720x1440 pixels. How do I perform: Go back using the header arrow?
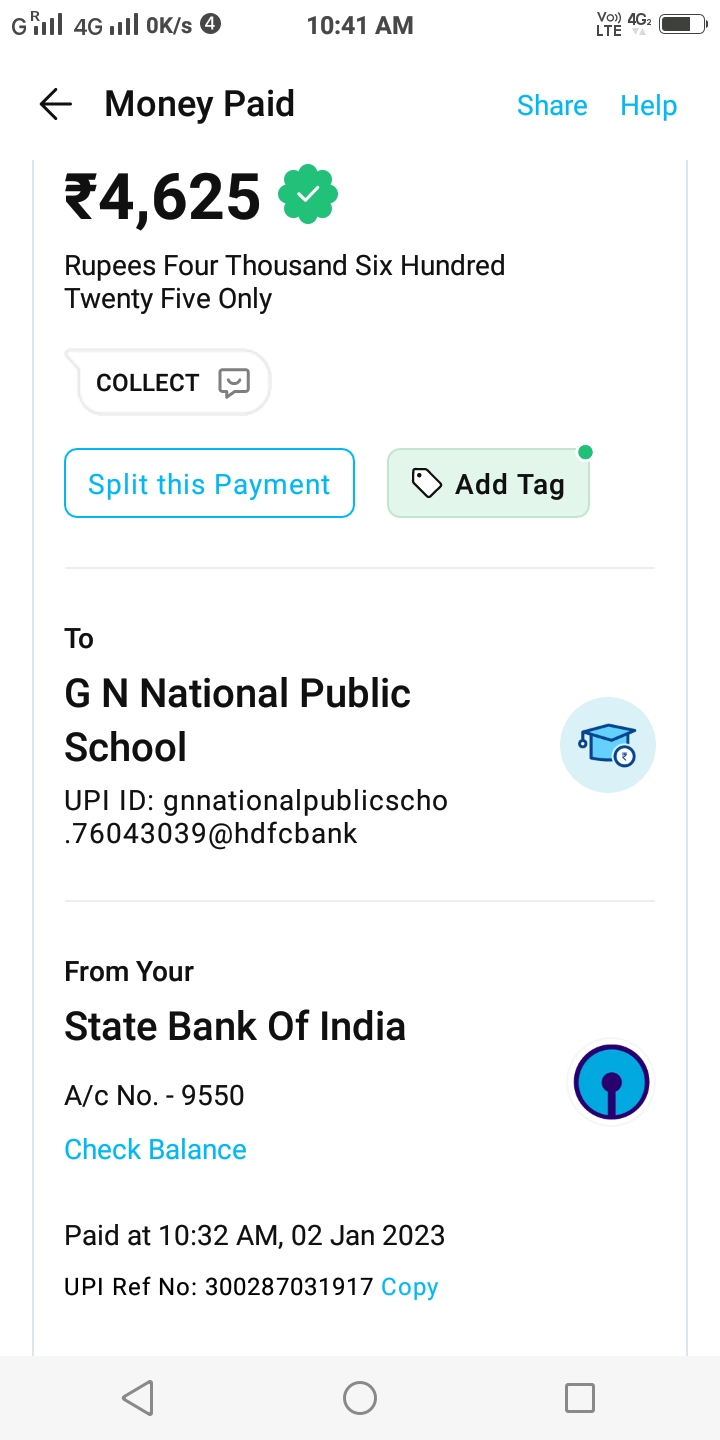(56, 105)
